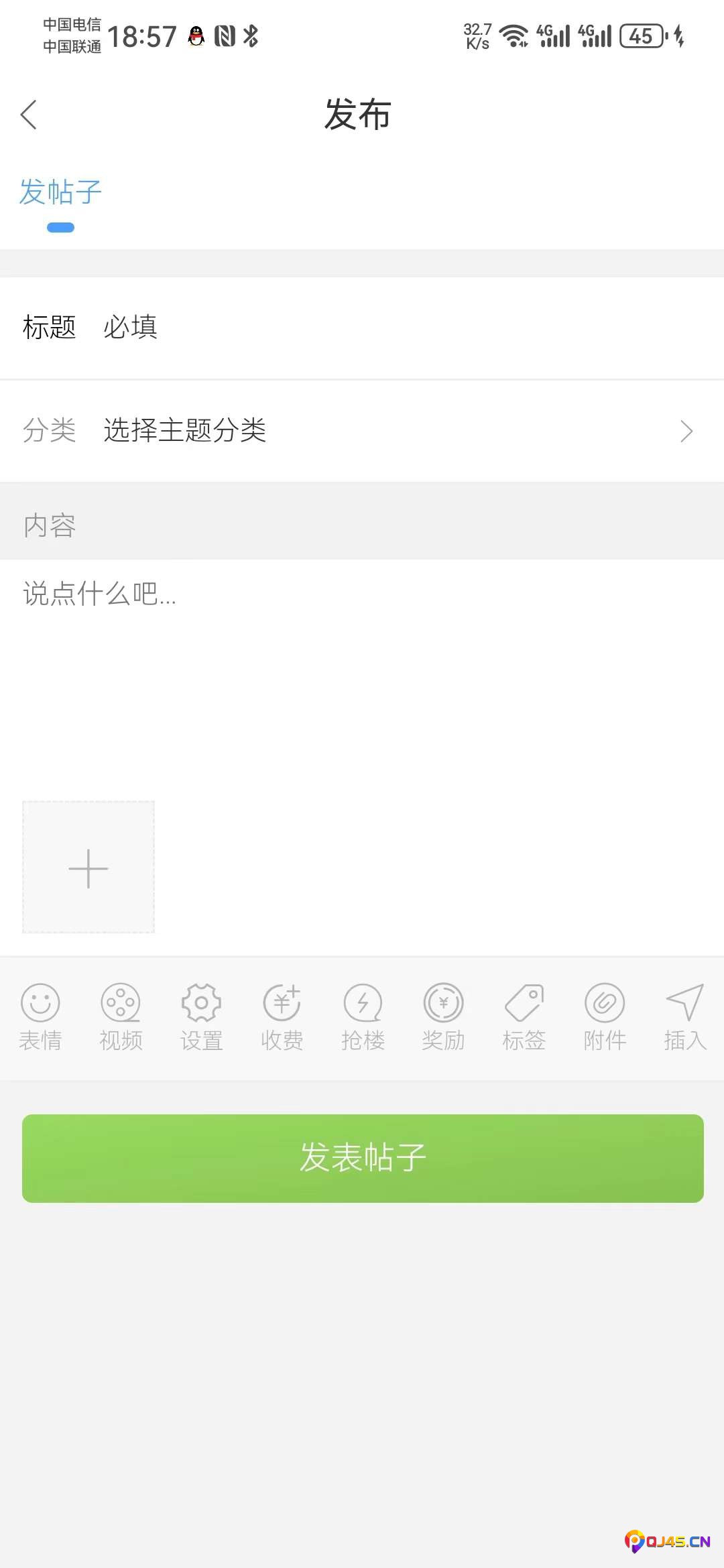Tap the Bluetooth status indicator
Image resolution: width=724 pixels, height=1568 pixels.
pos(251,38)
